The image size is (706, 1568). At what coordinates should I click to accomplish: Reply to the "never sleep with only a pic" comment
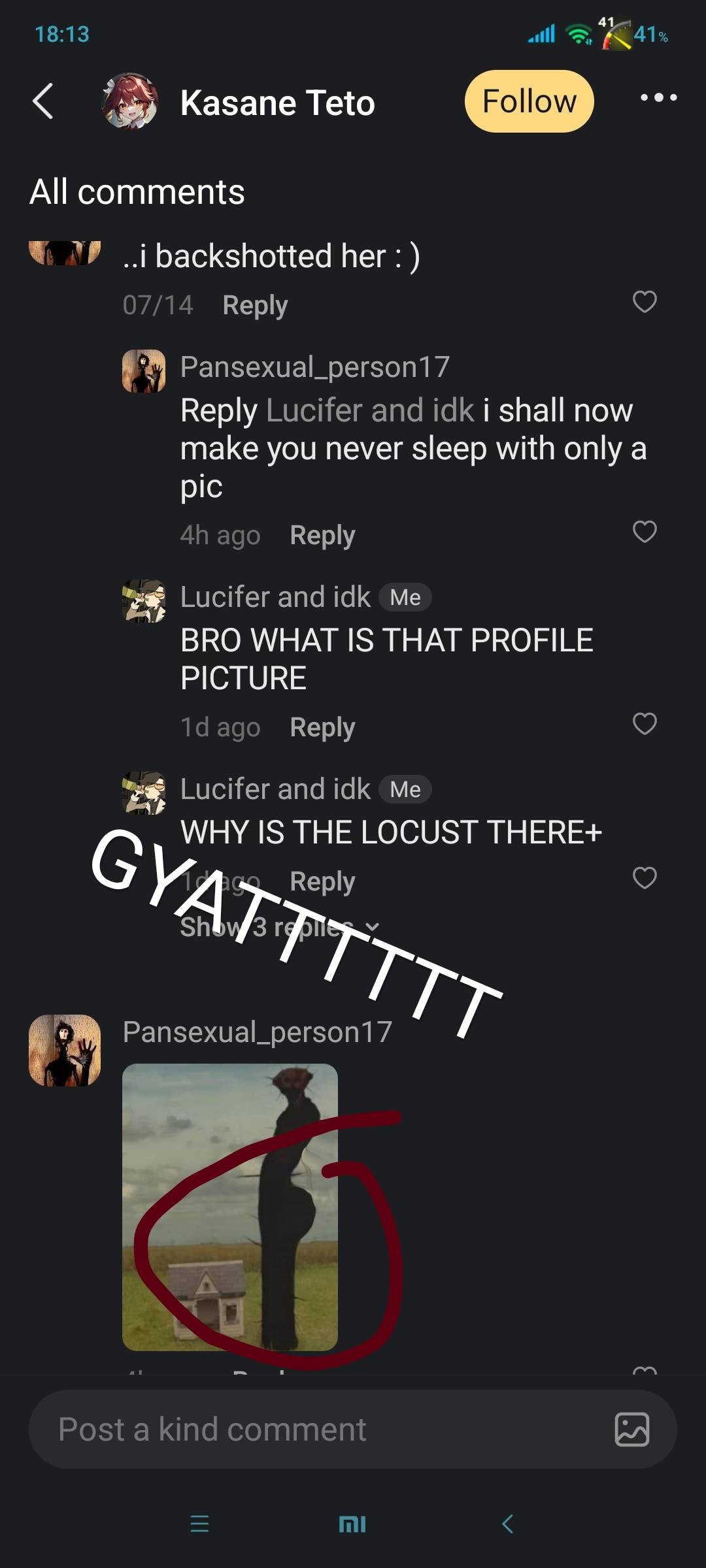click(322, 535)
